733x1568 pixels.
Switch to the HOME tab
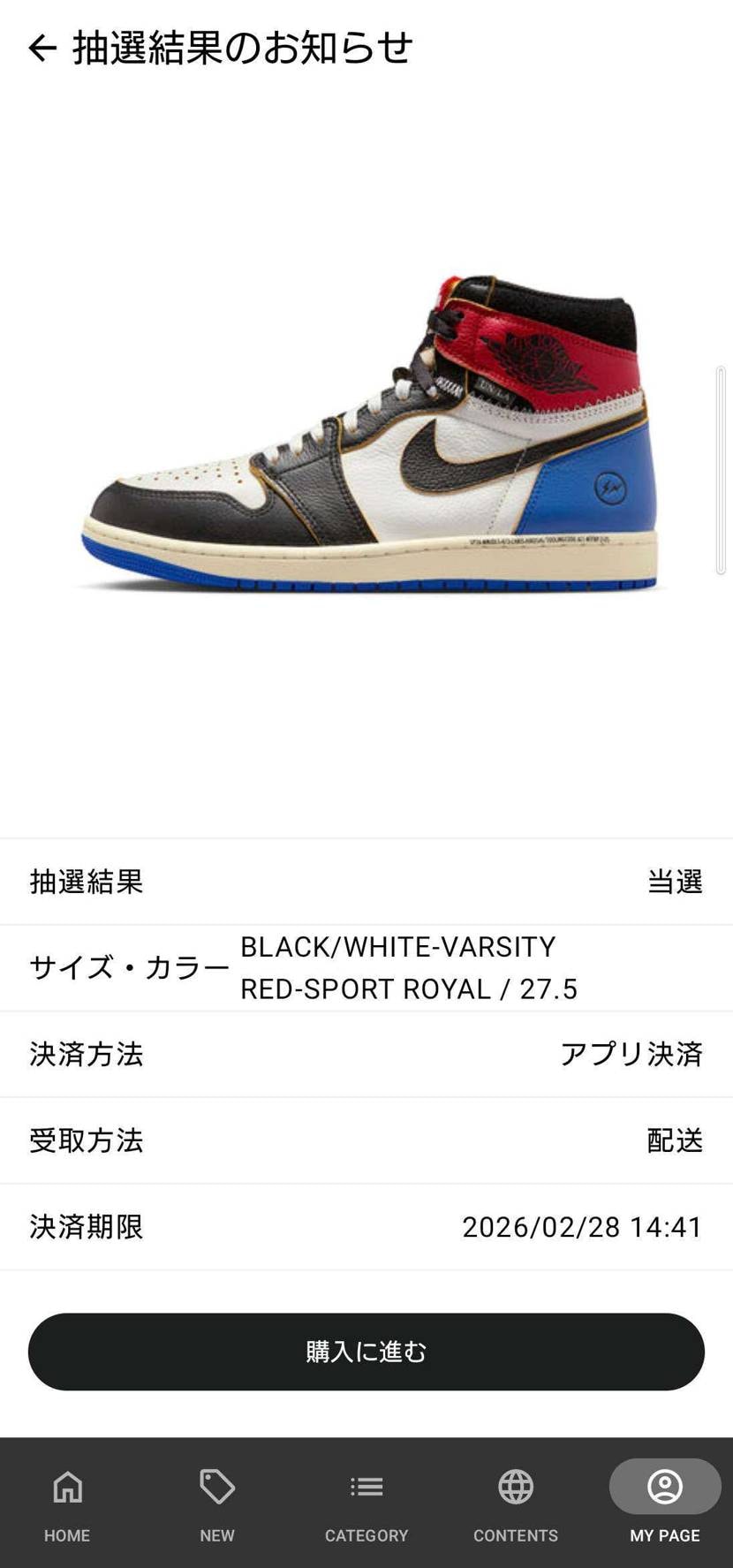tap(67, 1504)
